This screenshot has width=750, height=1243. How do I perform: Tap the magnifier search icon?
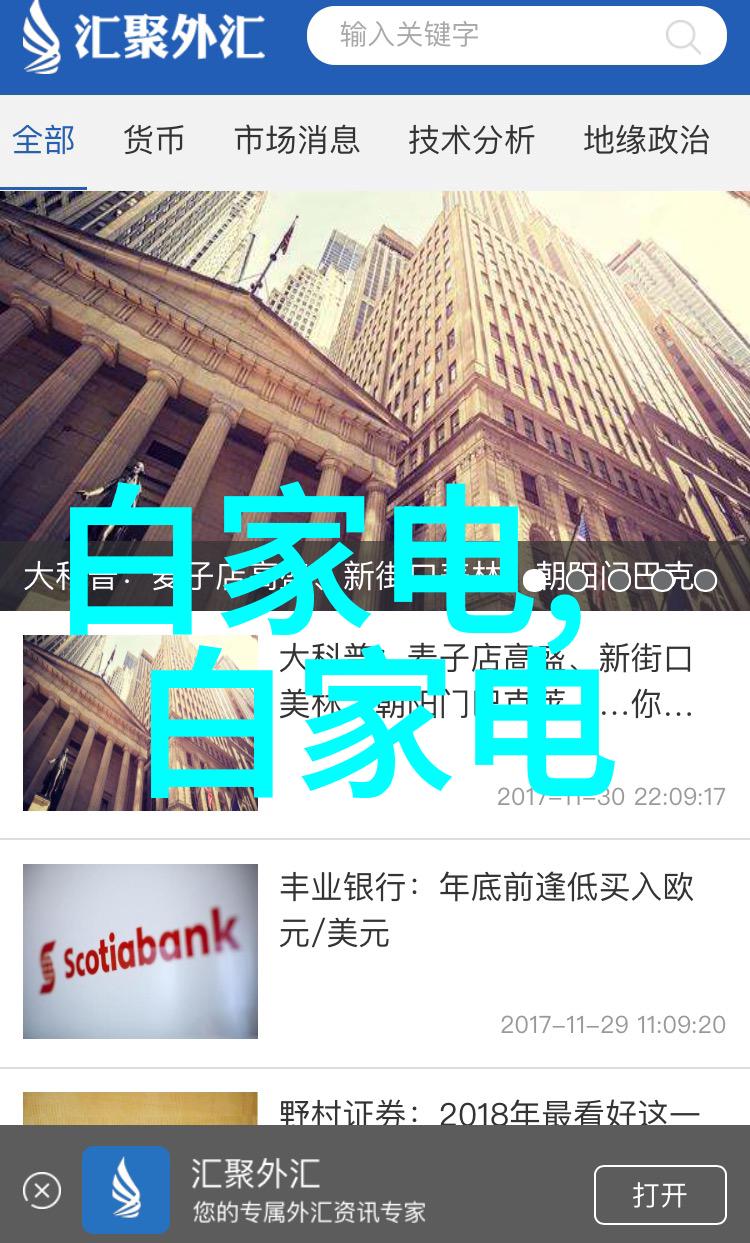coord(682,38)
